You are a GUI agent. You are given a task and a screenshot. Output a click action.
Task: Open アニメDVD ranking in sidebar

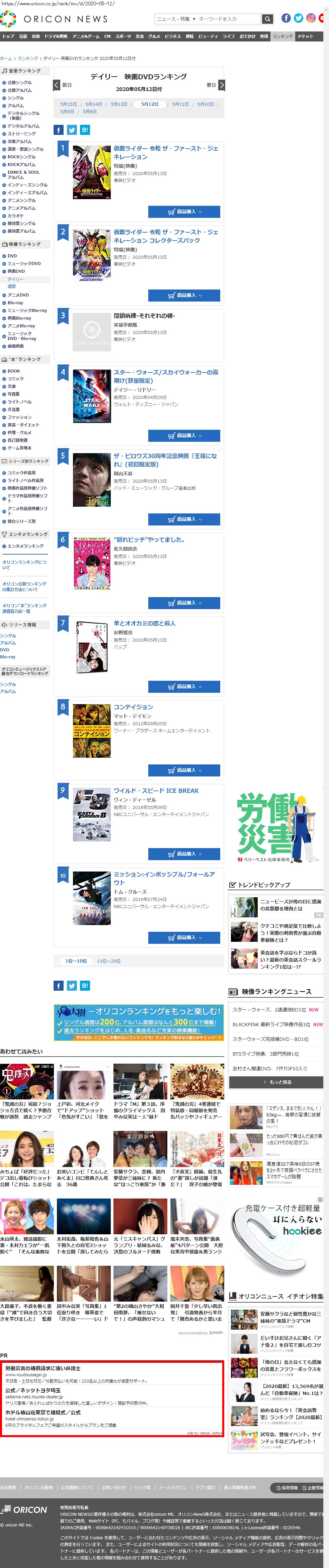18,295
